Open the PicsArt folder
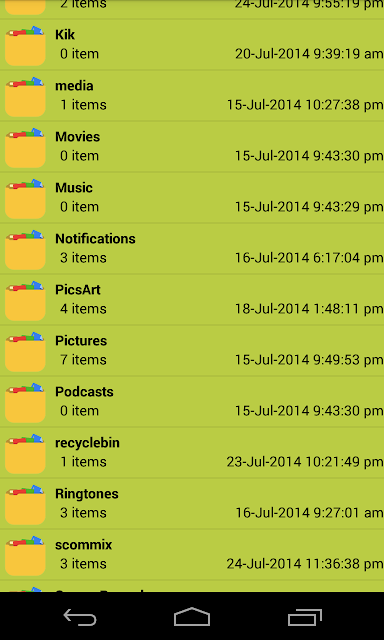Screen dimensions: 384x640 pyautogui.click(x=192, y=300)
